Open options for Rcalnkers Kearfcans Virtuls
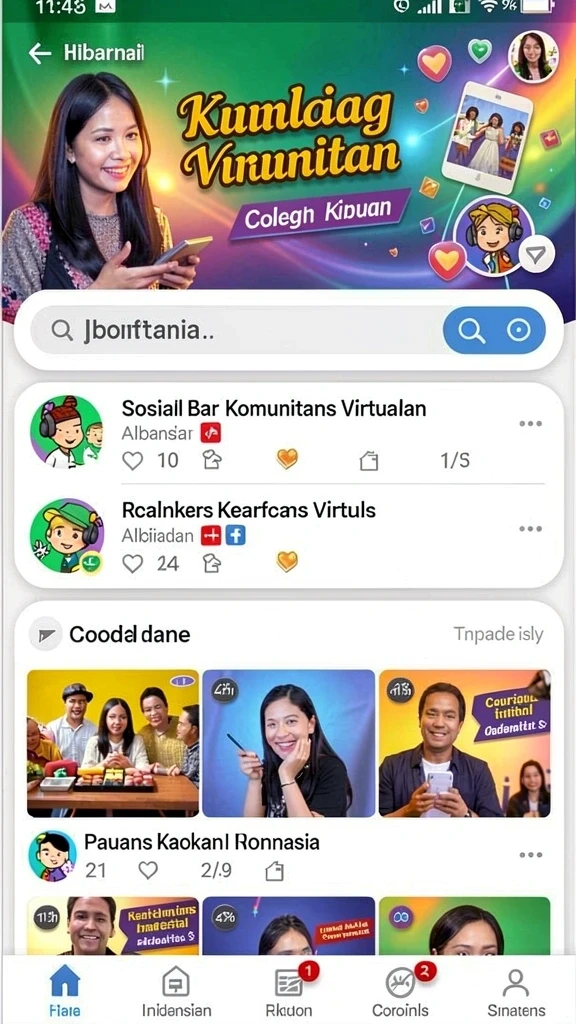 (x=530, y=528)
